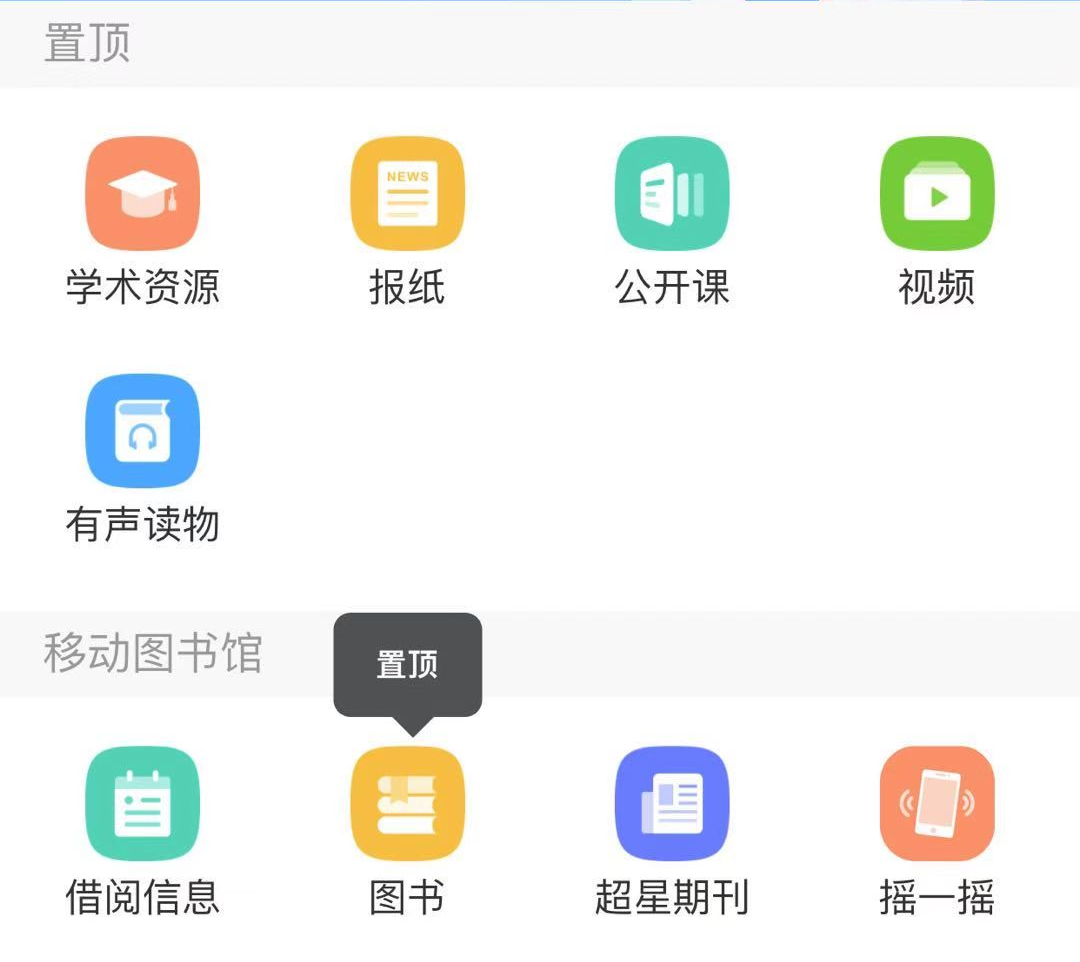This screenshot has height=962, width=1080.
Task: Open the 视频 videos section
Action: (x=937, y=194)
